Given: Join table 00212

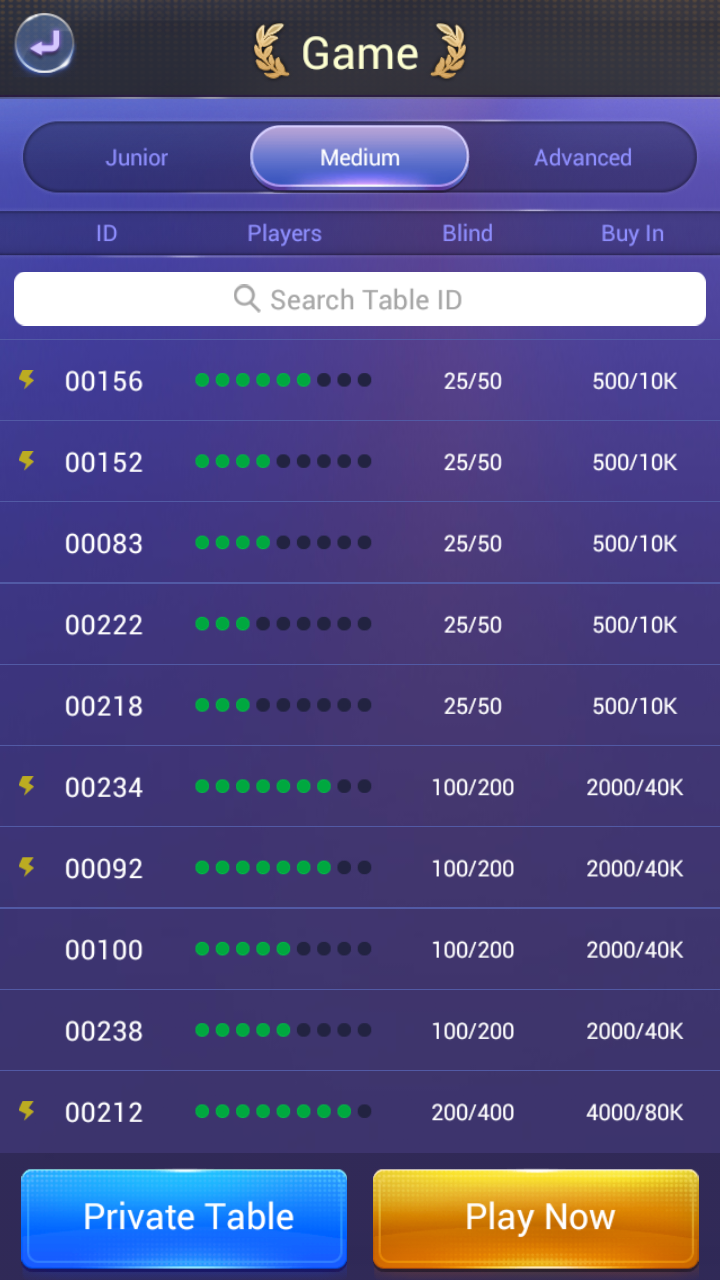Looking at the screenshot, I should [360, 1112].
